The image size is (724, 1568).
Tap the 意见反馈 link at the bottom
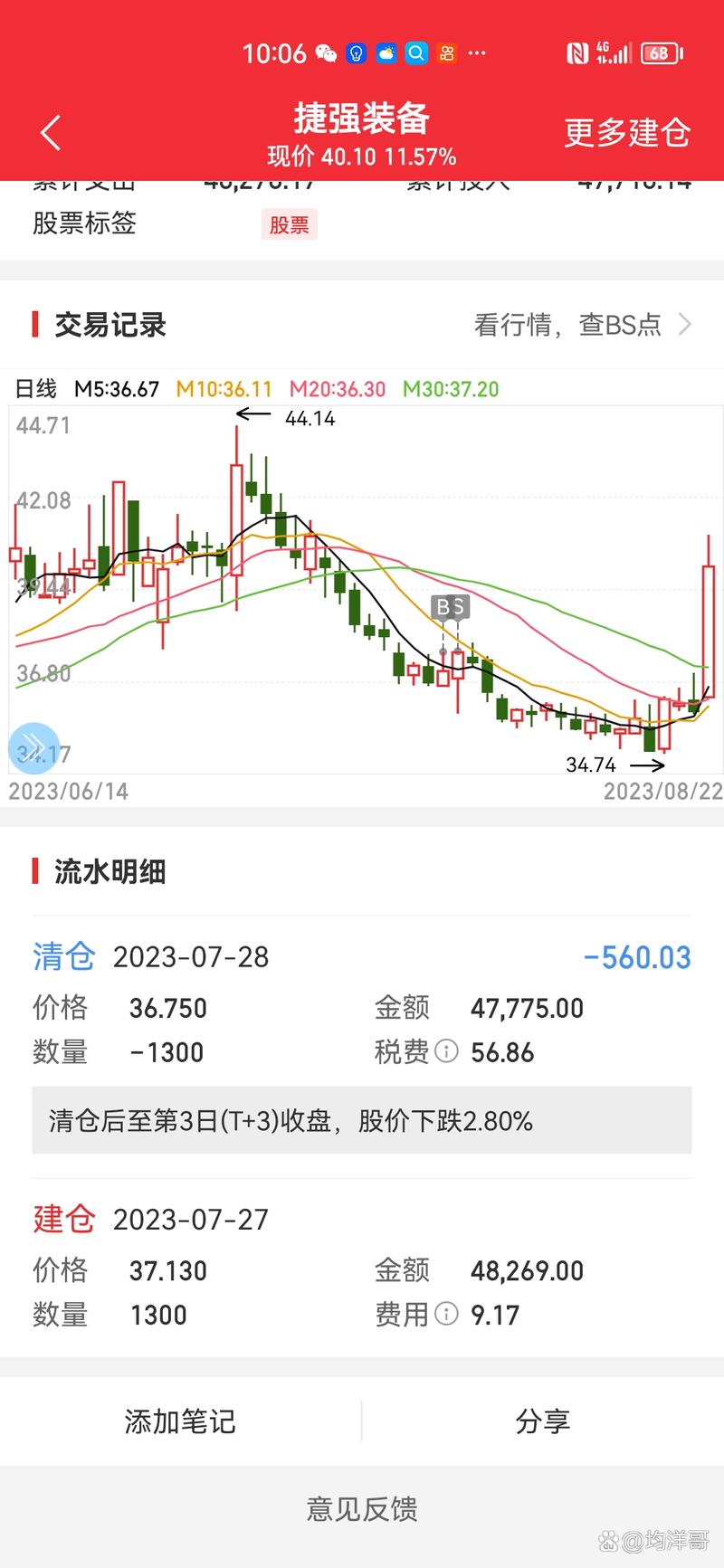[x=361, y=1508]
